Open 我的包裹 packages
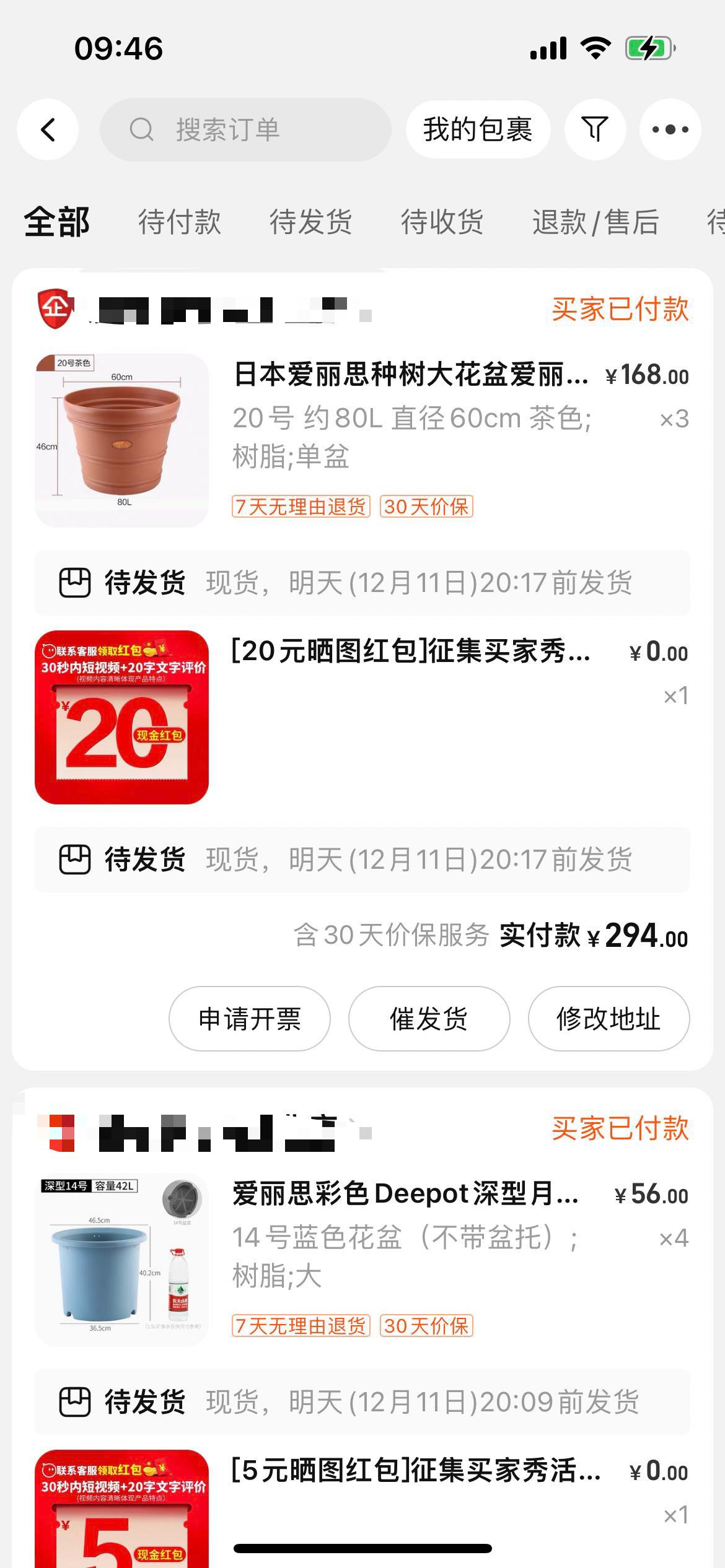The width and height of the screenshot is (725, 1568). [478, 129]
